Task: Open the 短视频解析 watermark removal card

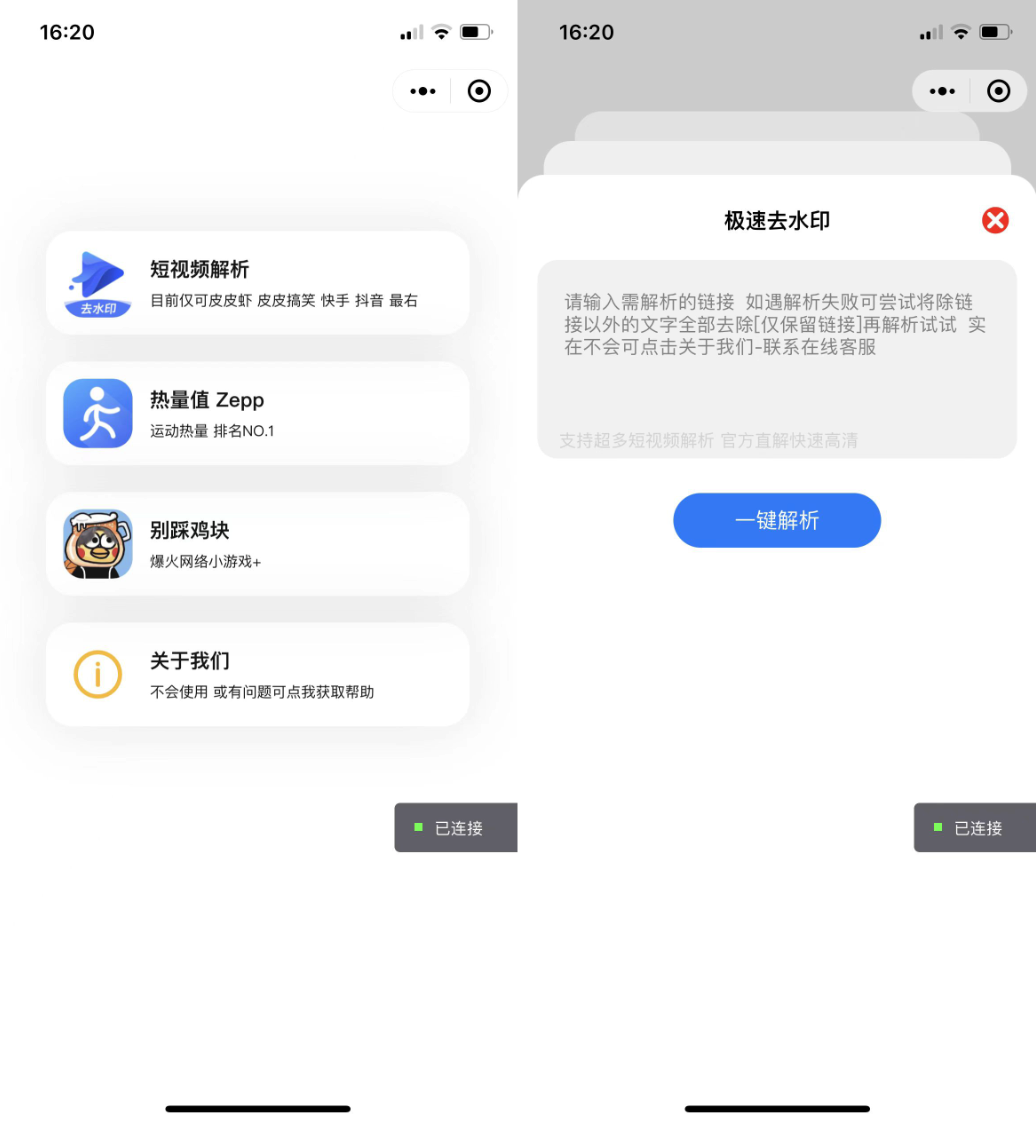Action: [257, 283]
